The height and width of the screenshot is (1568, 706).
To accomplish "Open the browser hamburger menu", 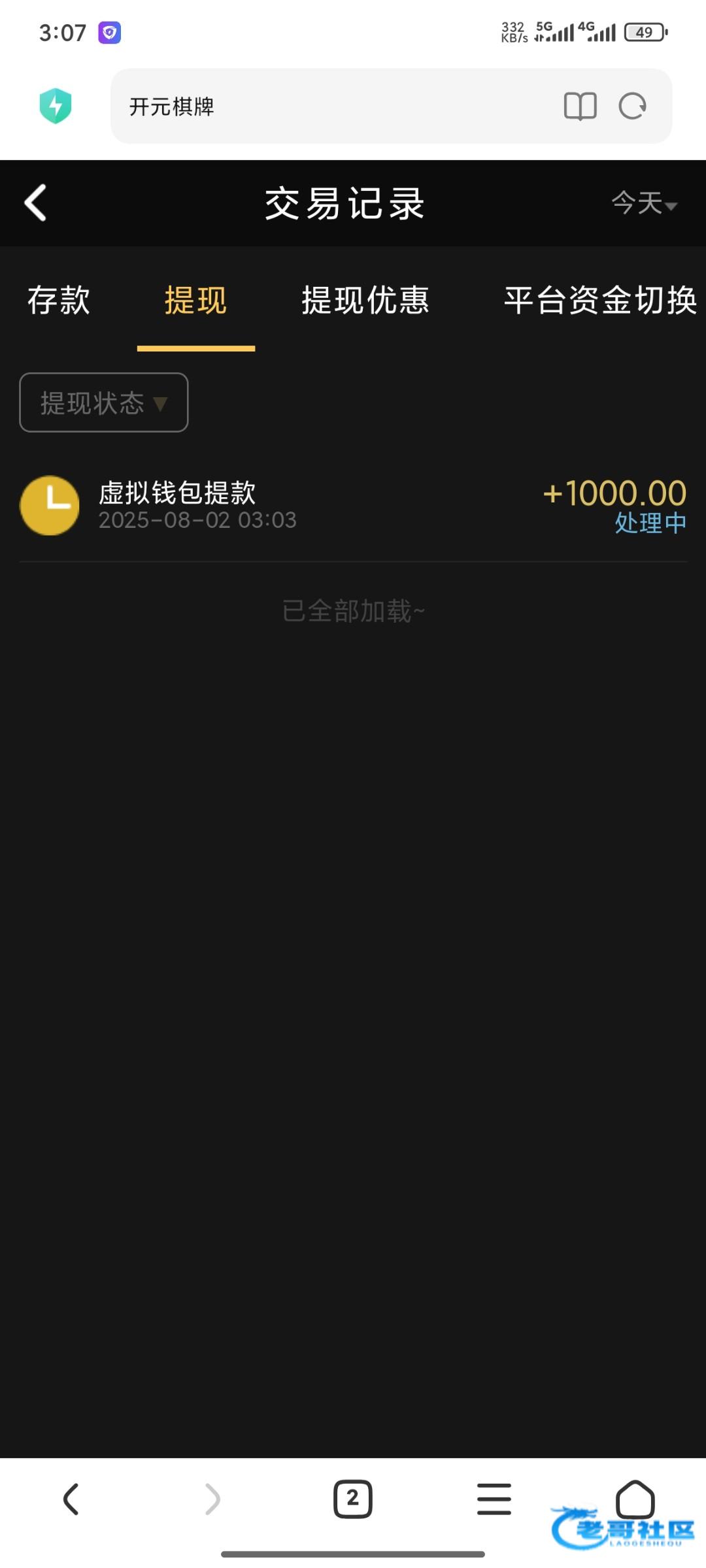I will pos(494,1499).
